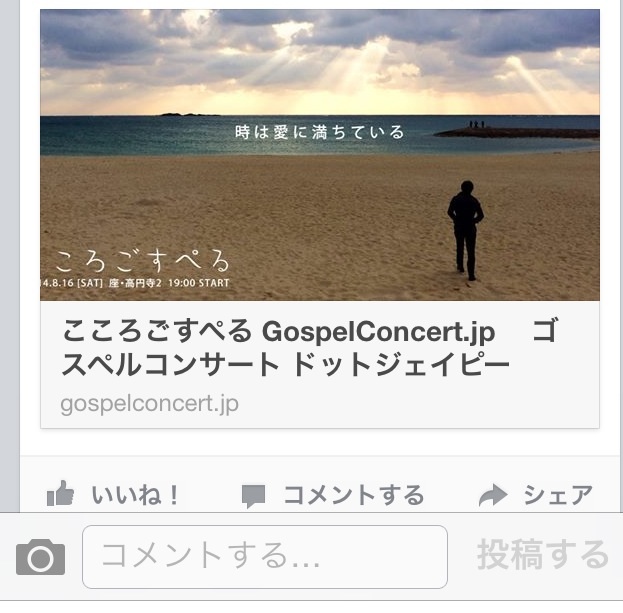Like this post with いいね！
The height and width of the screenshot is (613, 623).
click(113, 494)
